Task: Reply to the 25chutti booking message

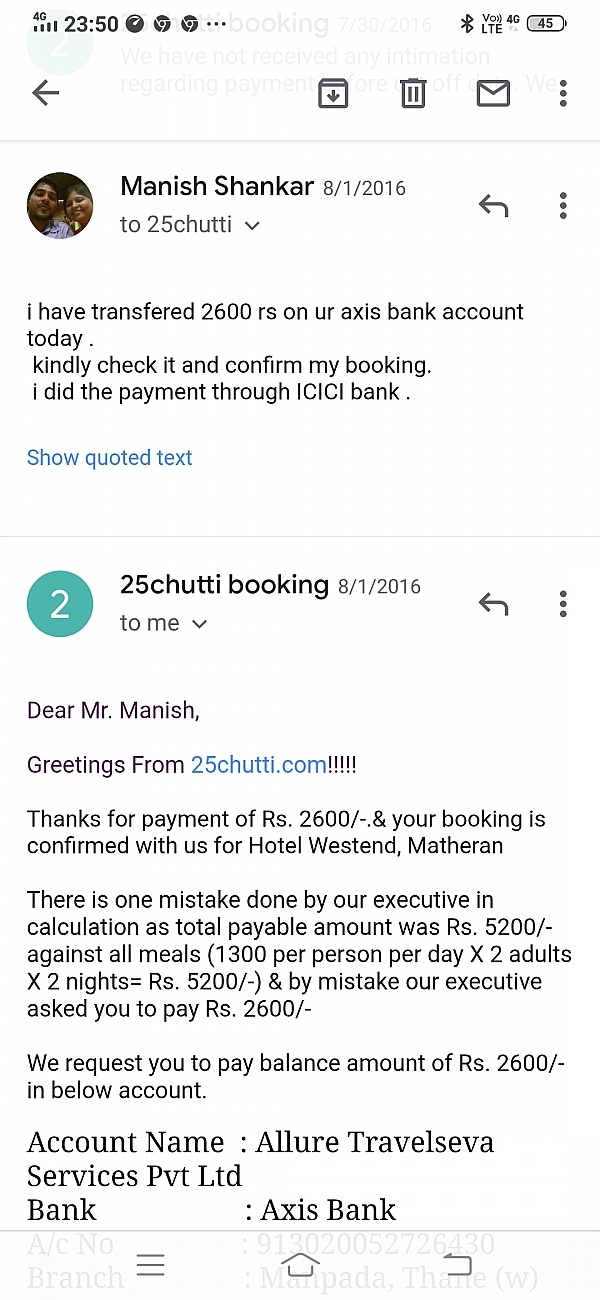Action: (x=493, y=604)
